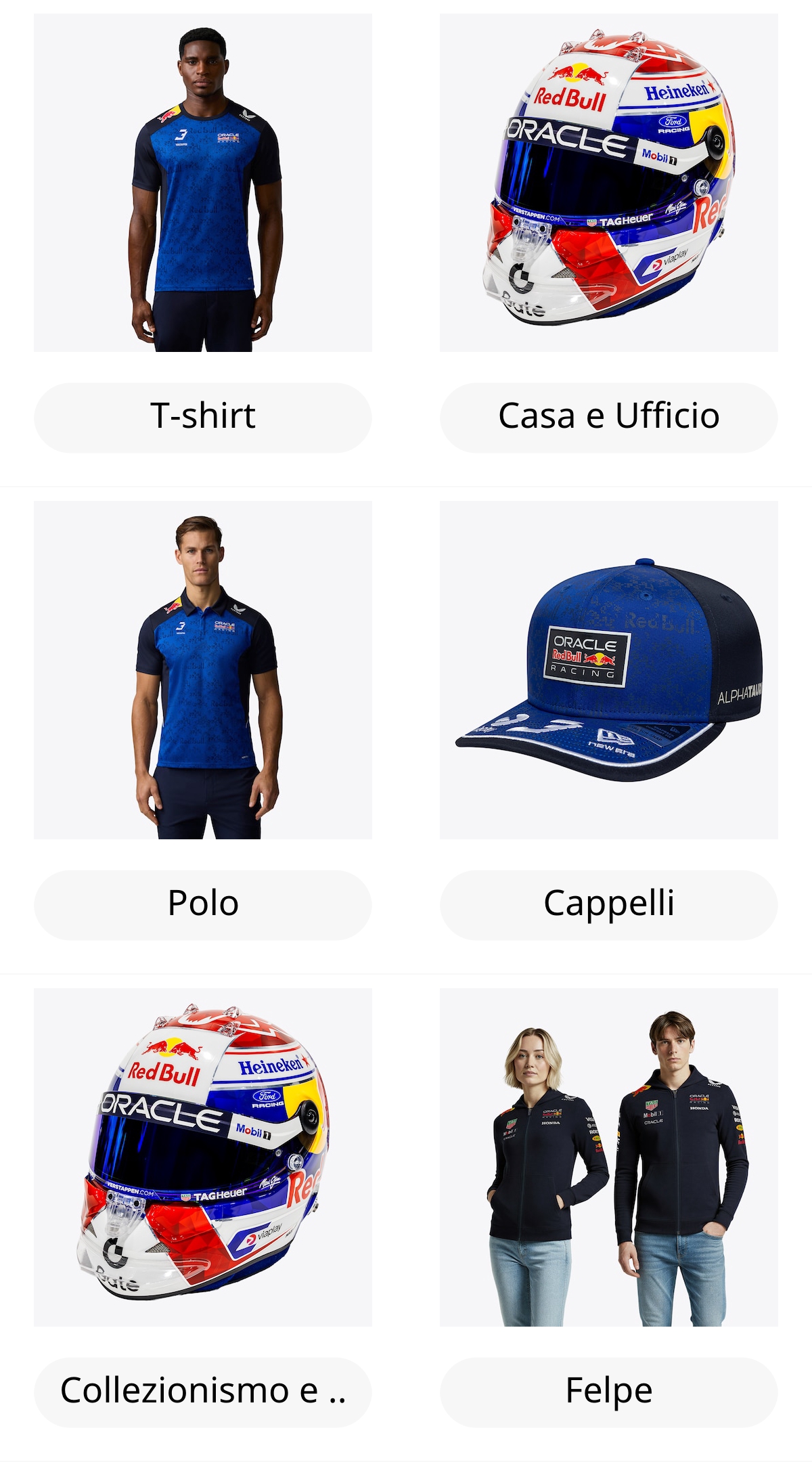This screenshot has height=1462, width=812.
Task: Select the T-shirt category button
Action: point(203,417)
